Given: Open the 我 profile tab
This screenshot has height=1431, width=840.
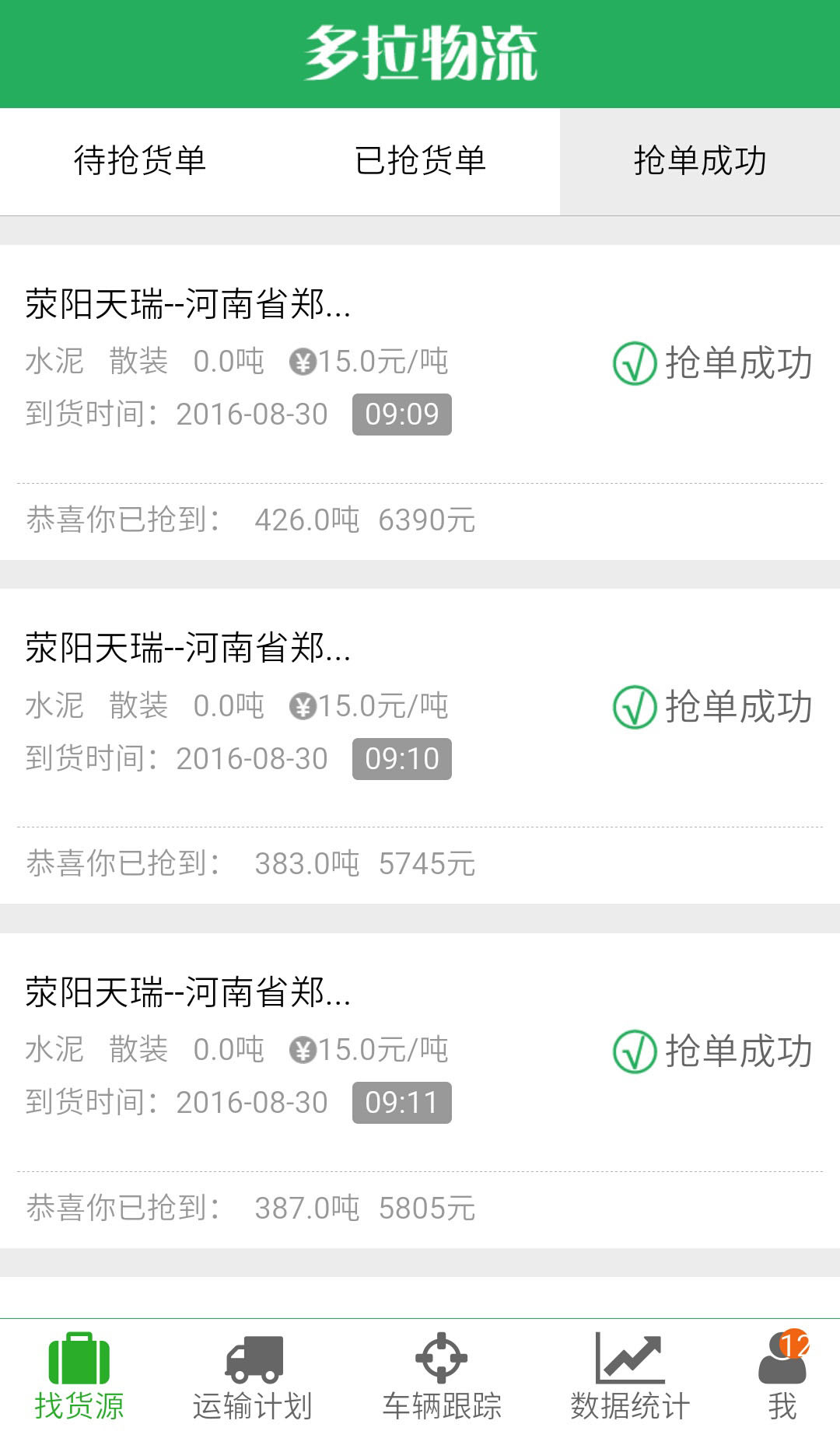Looking at the screenshot, I should coord(782,1377).
